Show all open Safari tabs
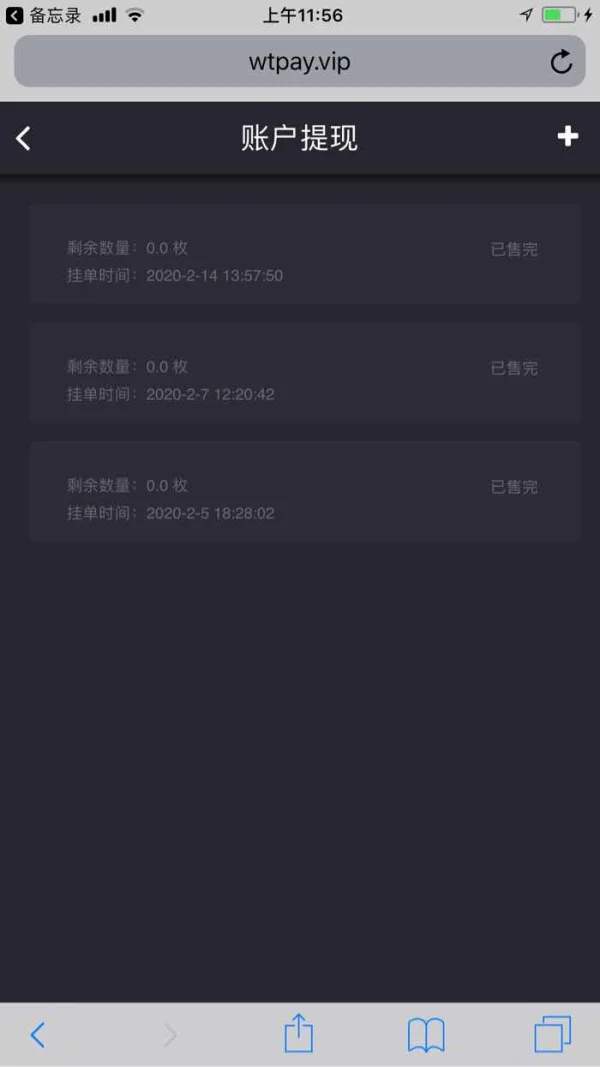The height and width of the screenshot is (1067, 600). tap(552, 1034)
